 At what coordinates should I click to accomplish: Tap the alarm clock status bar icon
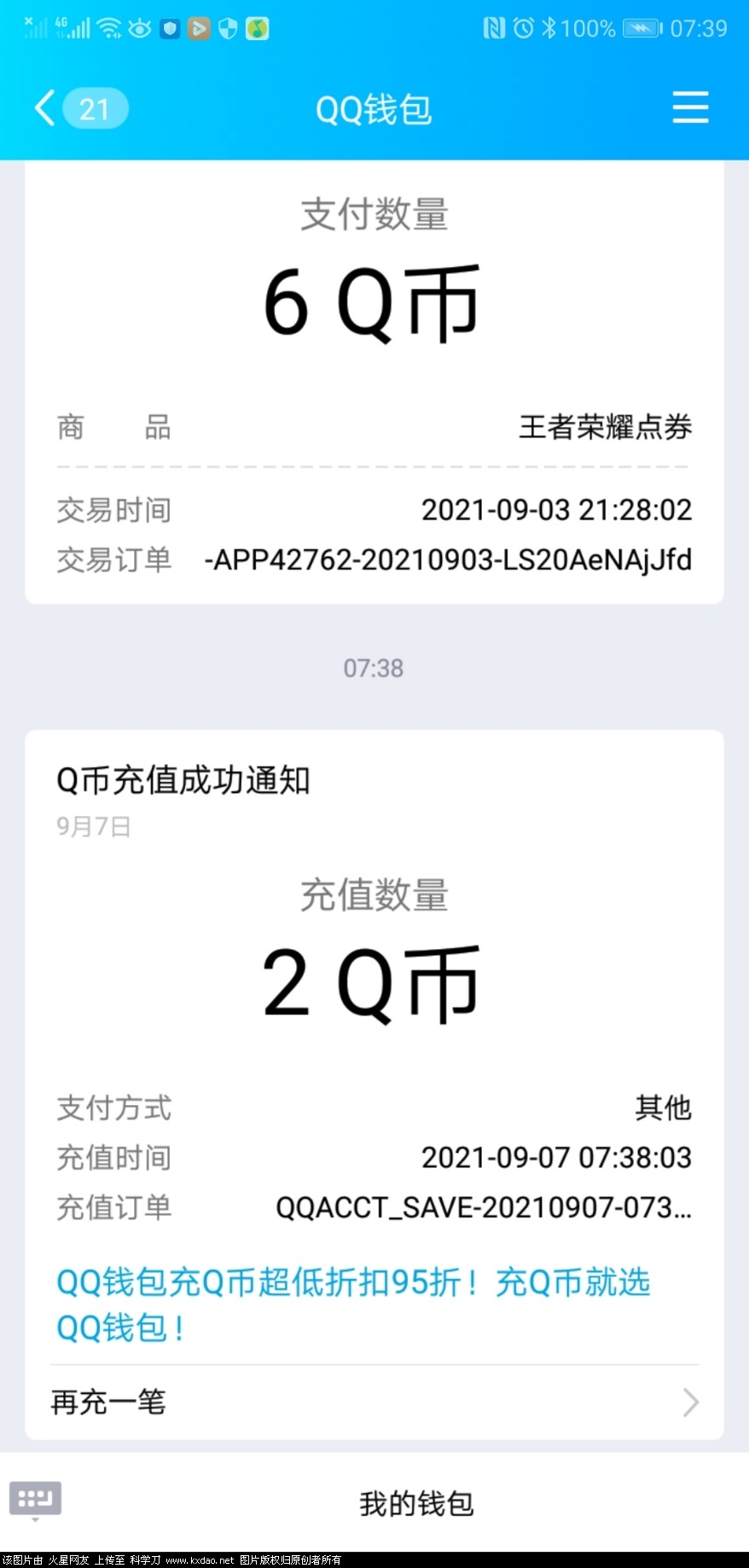525,27
